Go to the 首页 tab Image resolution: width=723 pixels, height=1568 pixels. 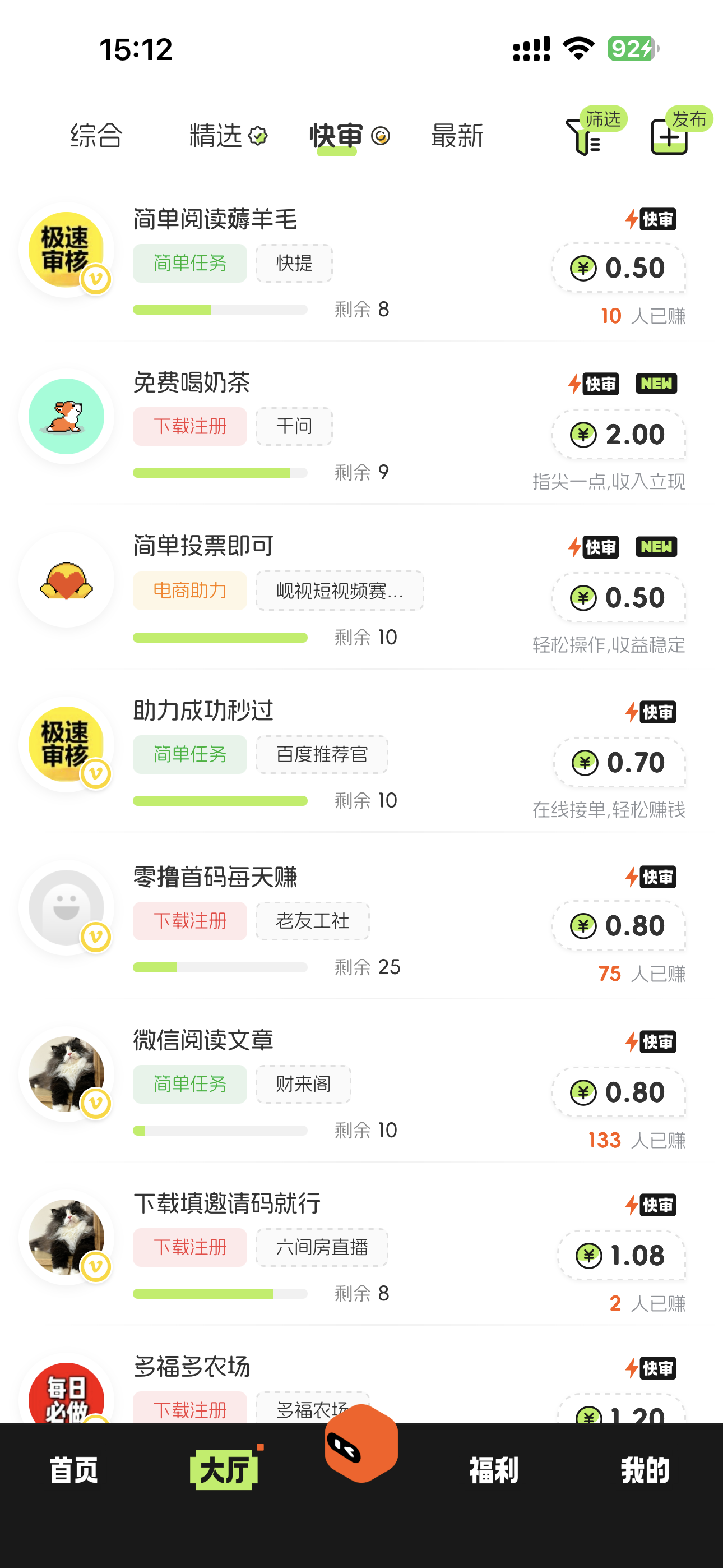[73, 1470]
